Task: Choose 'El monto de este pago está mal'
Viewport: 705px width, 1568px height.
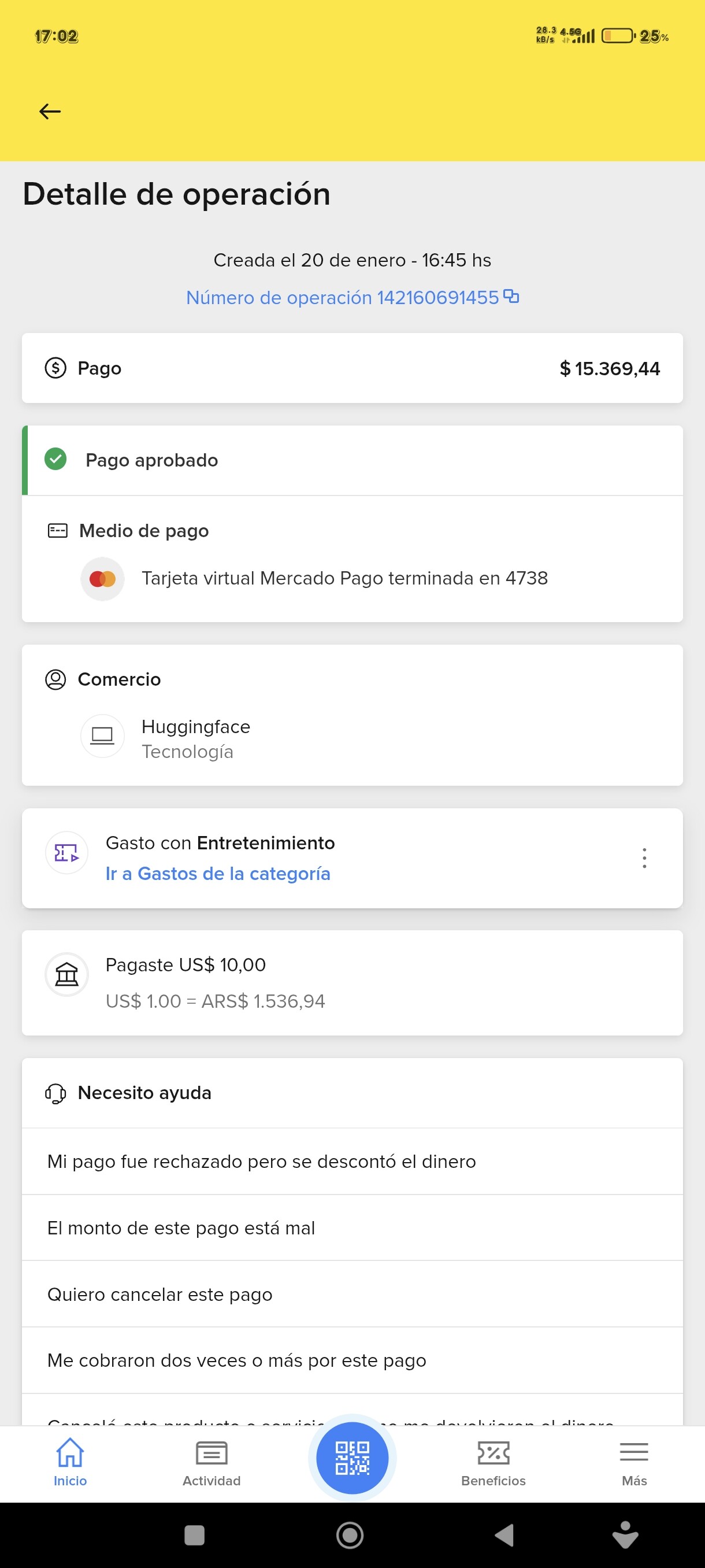Action: pyautogui.click(x=181, y=1227)
